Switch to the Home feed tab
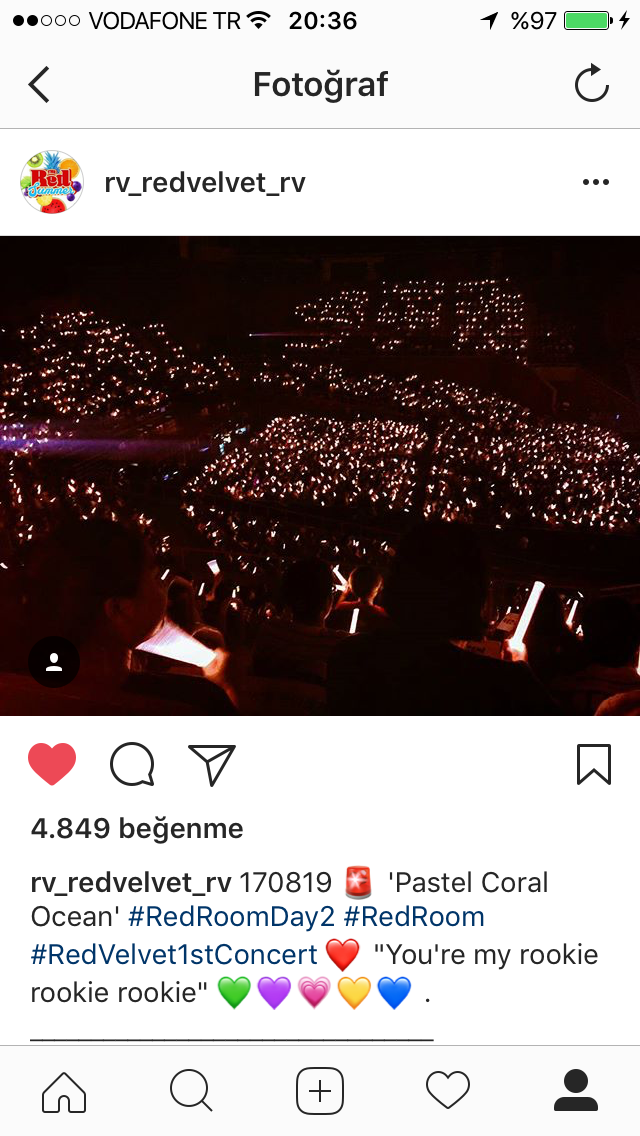The image size is (640, 1136). (64, 1090)
